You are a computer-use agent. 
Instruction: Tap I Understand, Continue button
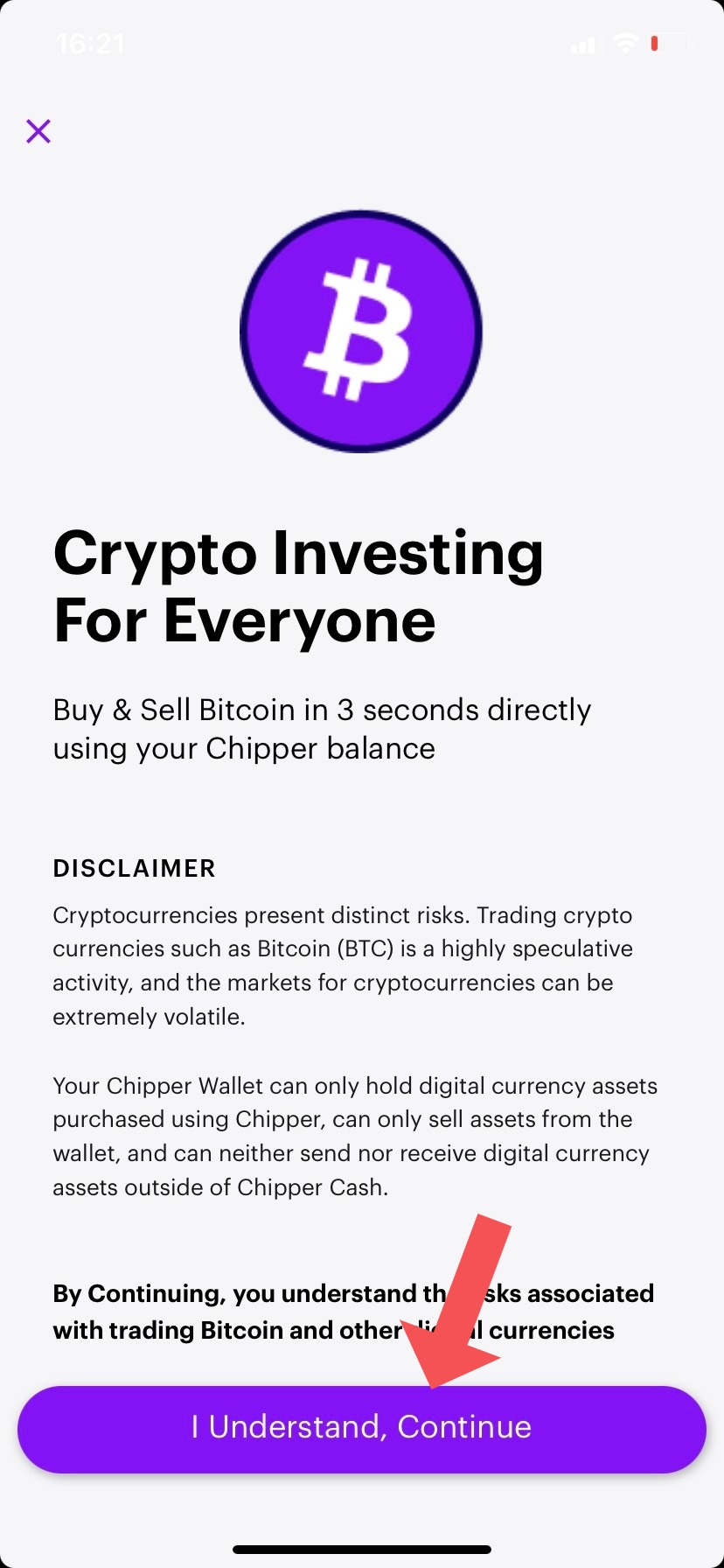click(x=361, y=1429)
